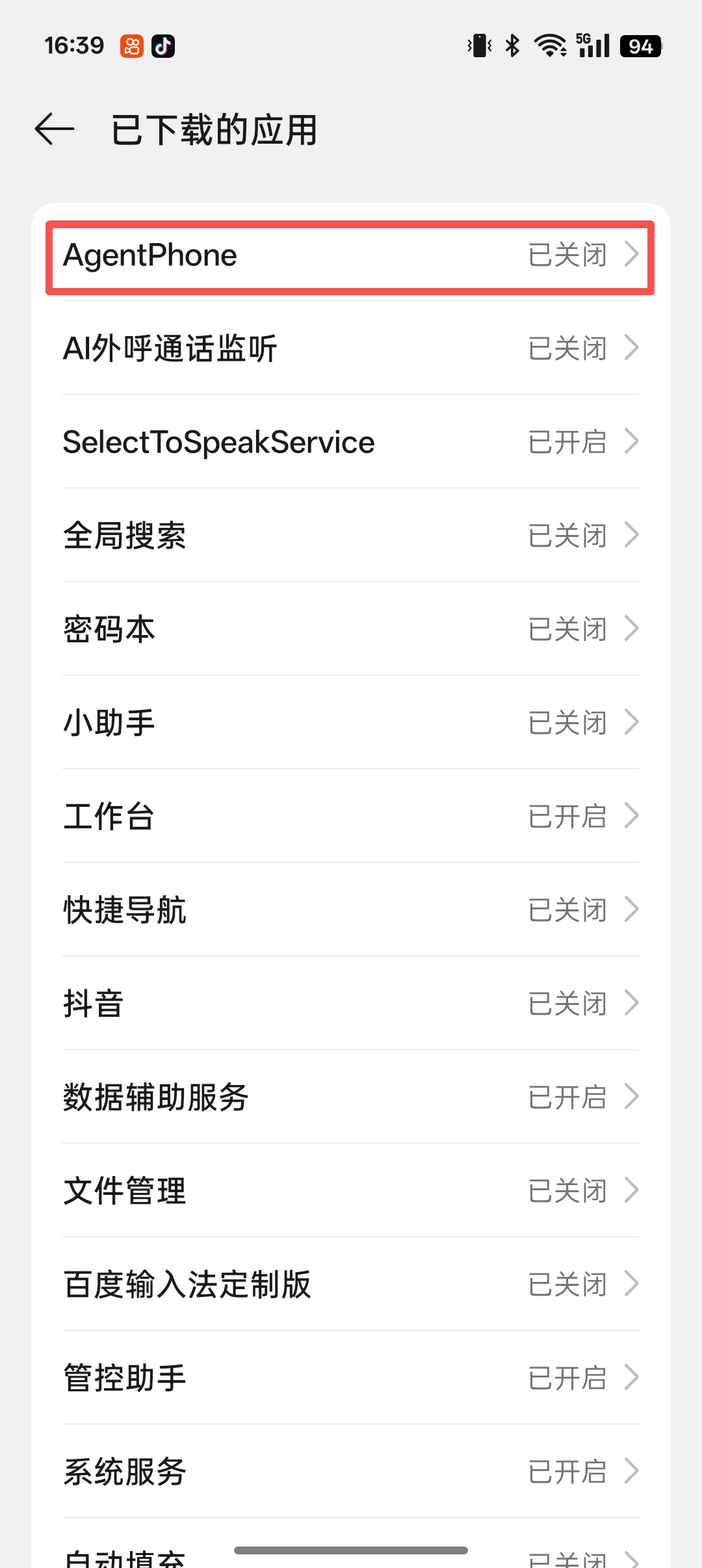702x1568 pixels.
Task: Open 数据辅助服务 settings
Action: (x=350, y=1097)
